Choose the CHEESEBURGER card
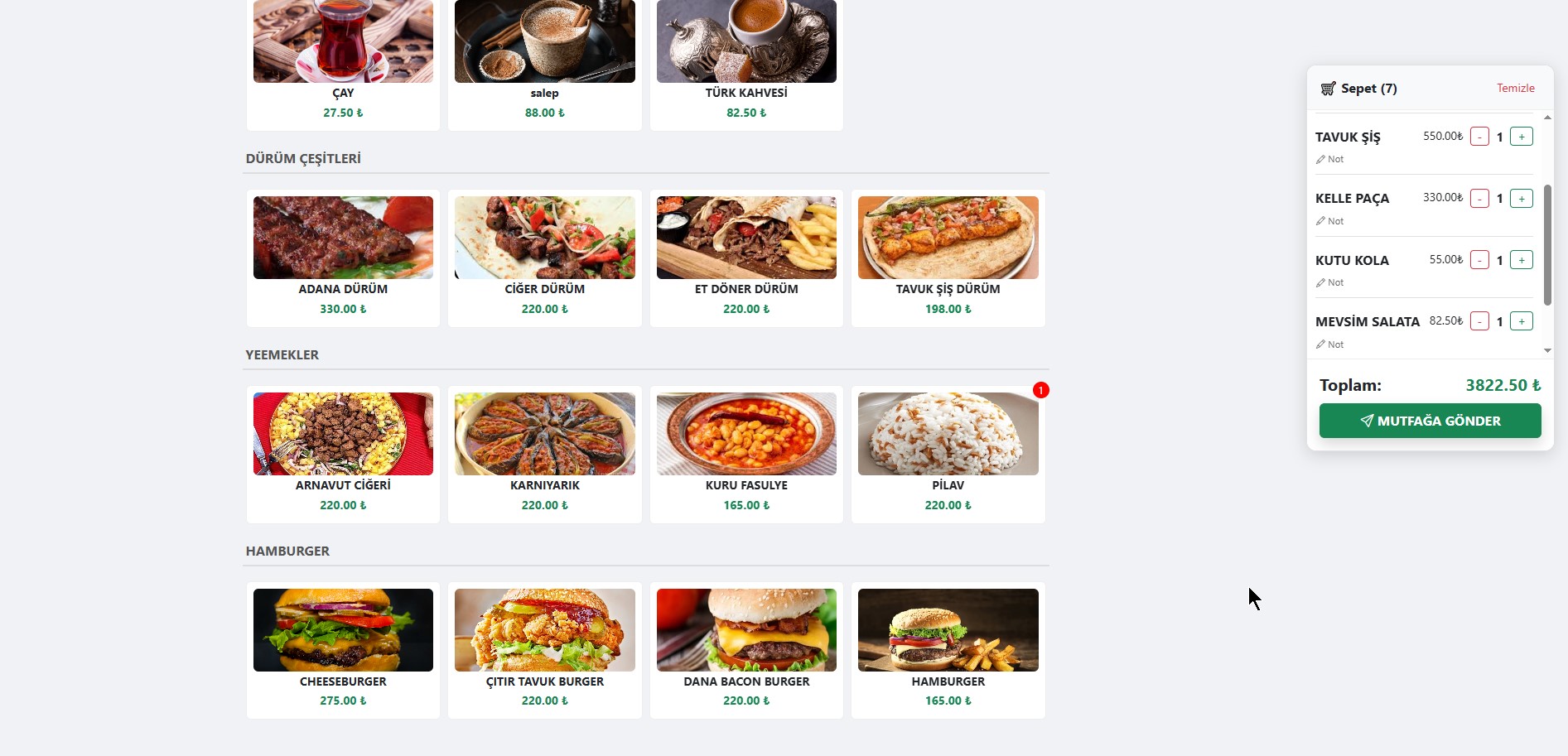1568x756 pixels. 343,649
